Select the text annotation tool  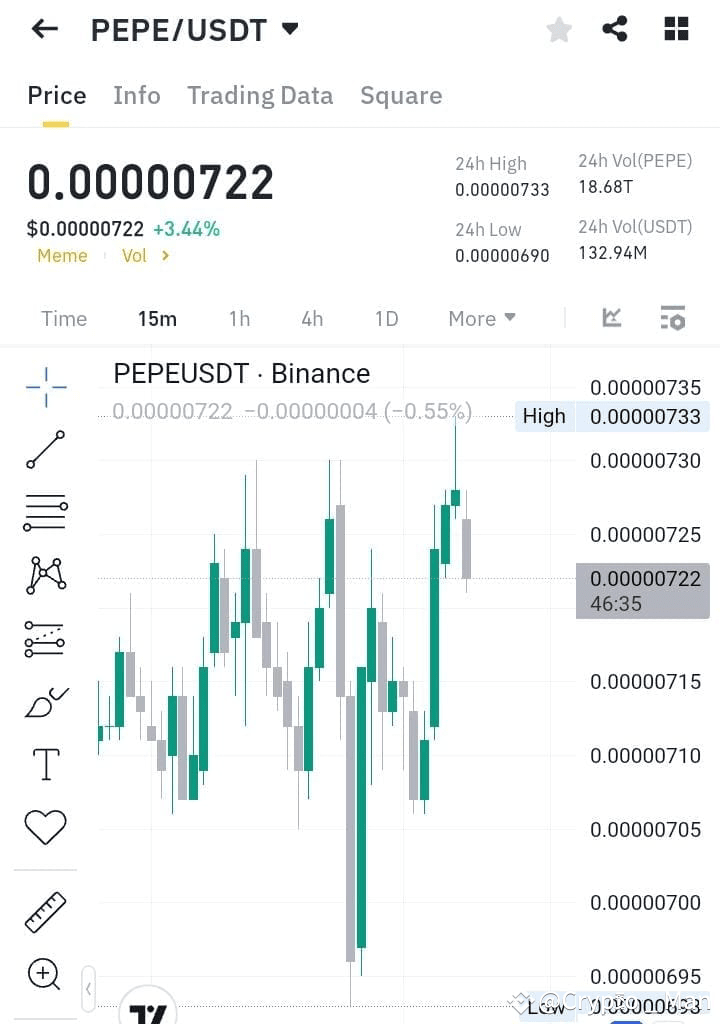(45, 763)
